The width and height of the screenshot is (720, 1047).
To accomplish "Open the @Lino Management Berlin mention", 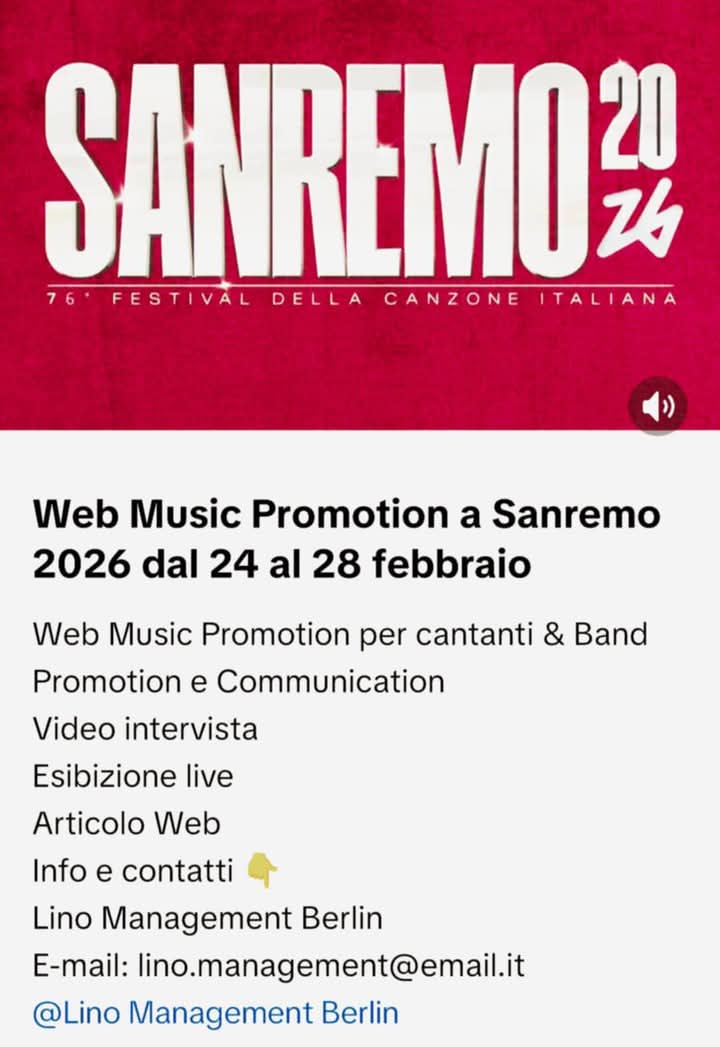I will 215,1013.
